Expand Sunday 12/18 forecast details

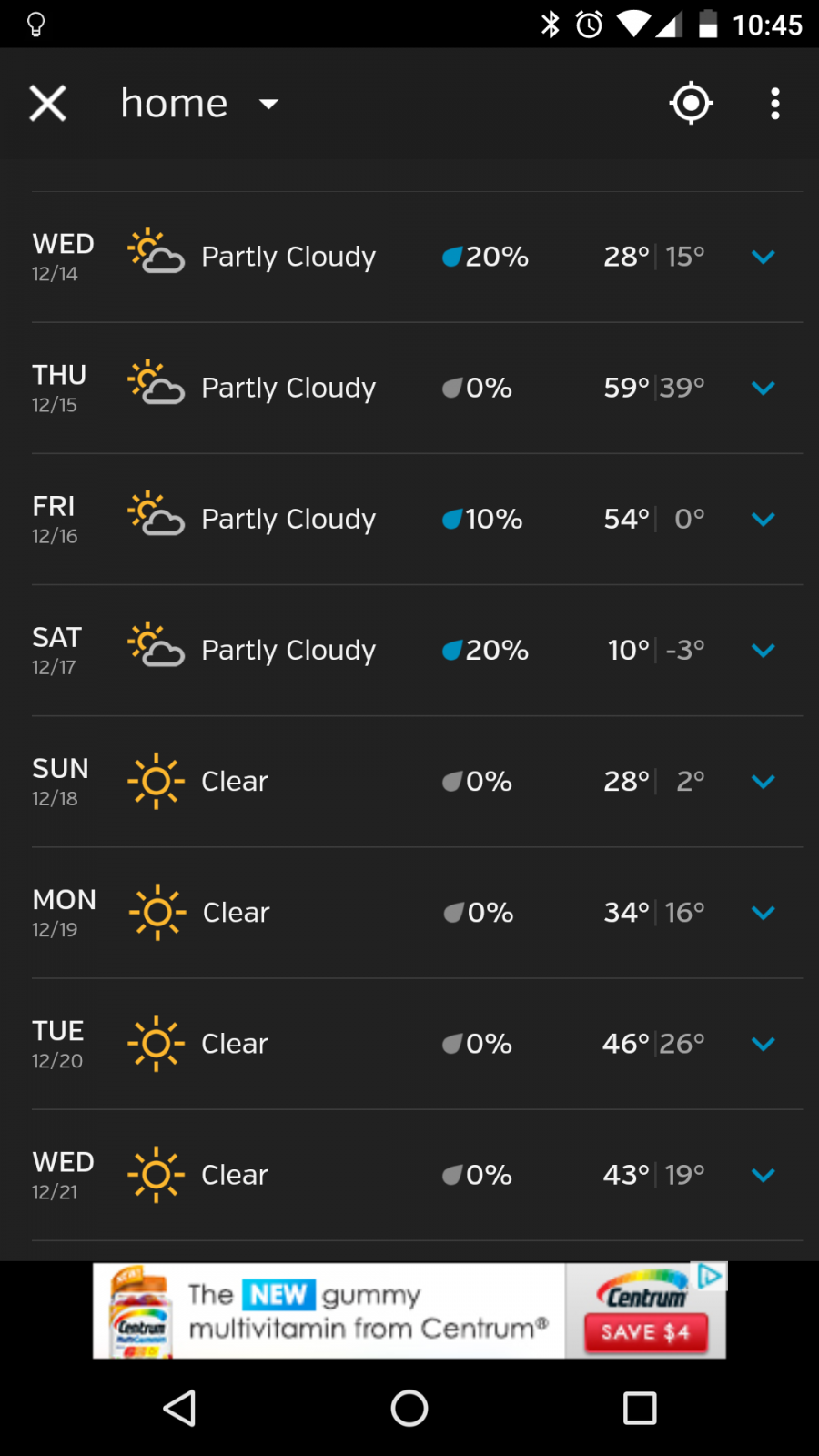pyautogui.click(x=763, y=782)
